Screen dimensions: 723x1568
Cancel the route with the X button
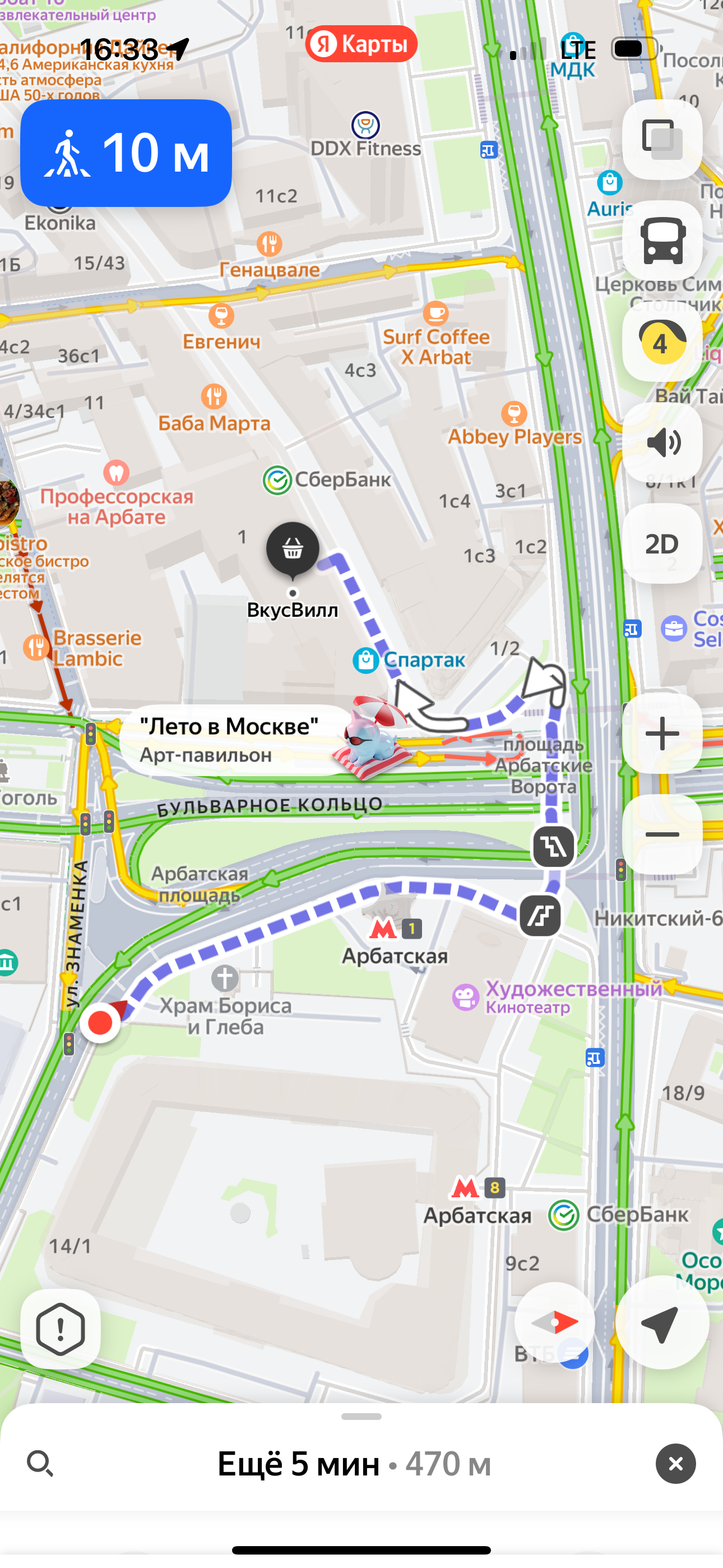click(675, 1464)
